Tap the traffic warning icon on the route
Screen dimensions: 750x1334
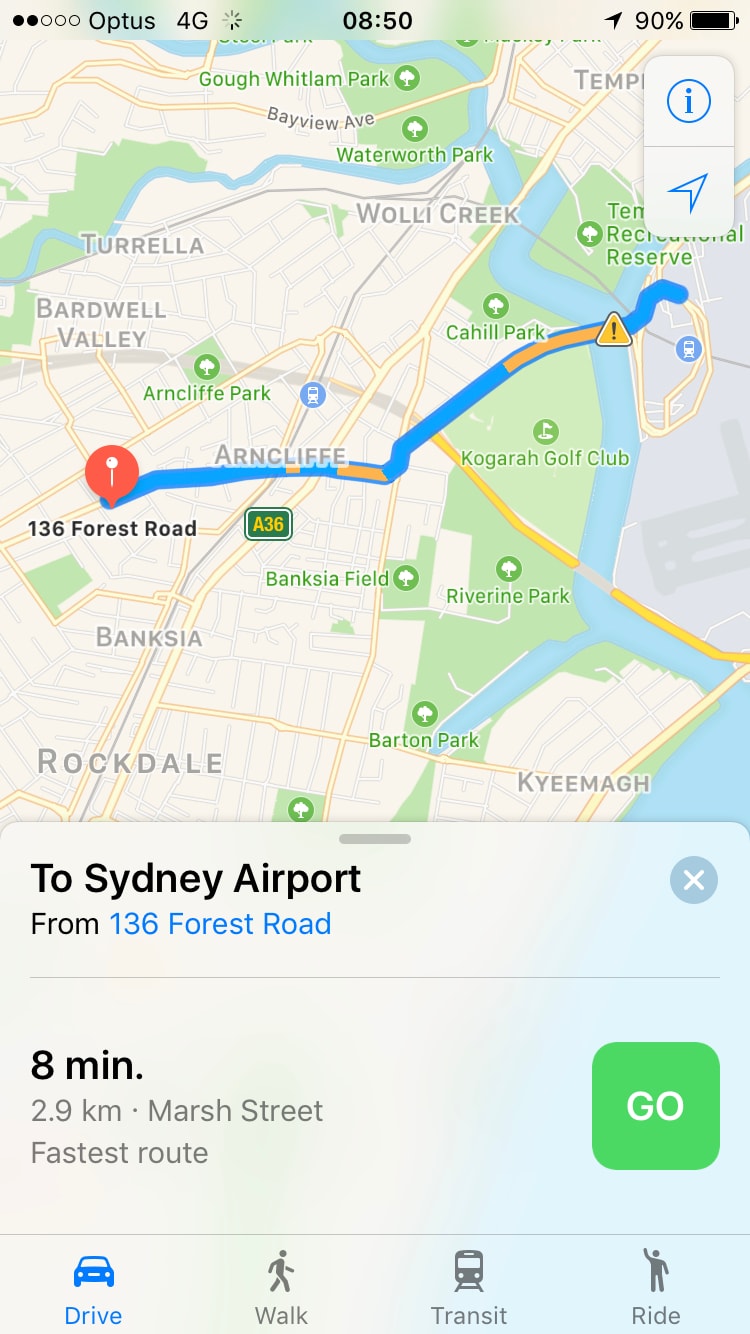tap(614, 329)
